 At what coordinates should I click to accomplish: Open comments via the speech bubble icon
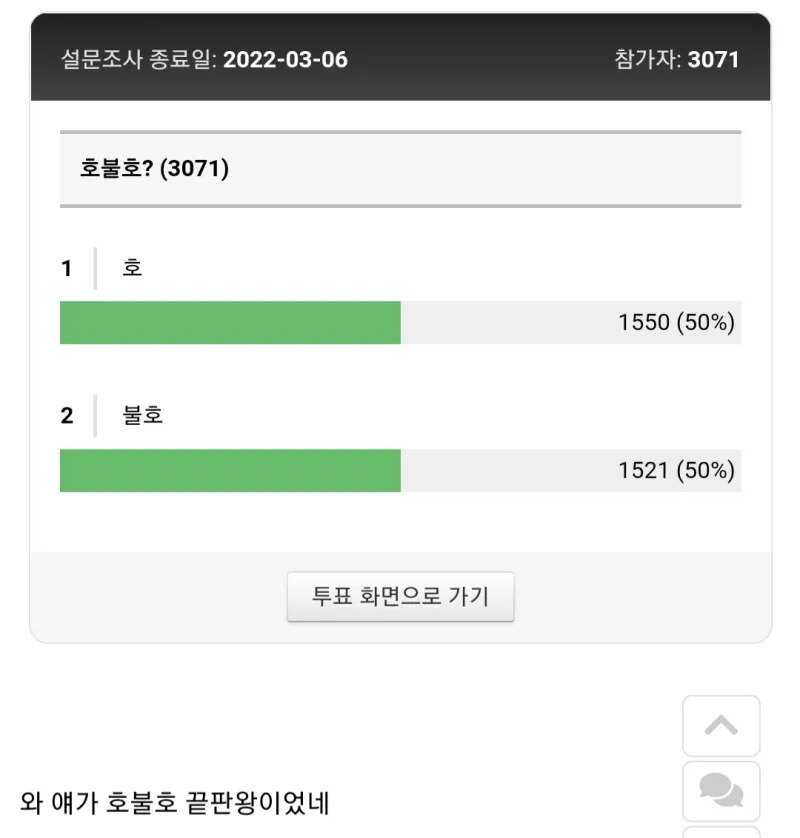(x=721, y=792)
